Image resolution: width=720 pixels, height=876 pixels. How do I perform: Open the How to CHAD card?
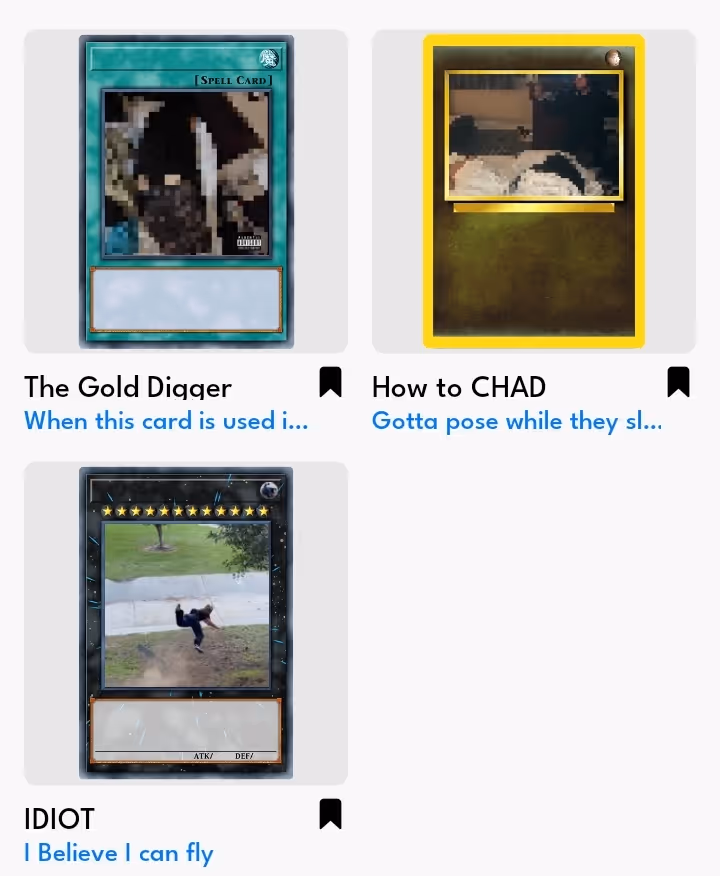click(x=533, y=191)
